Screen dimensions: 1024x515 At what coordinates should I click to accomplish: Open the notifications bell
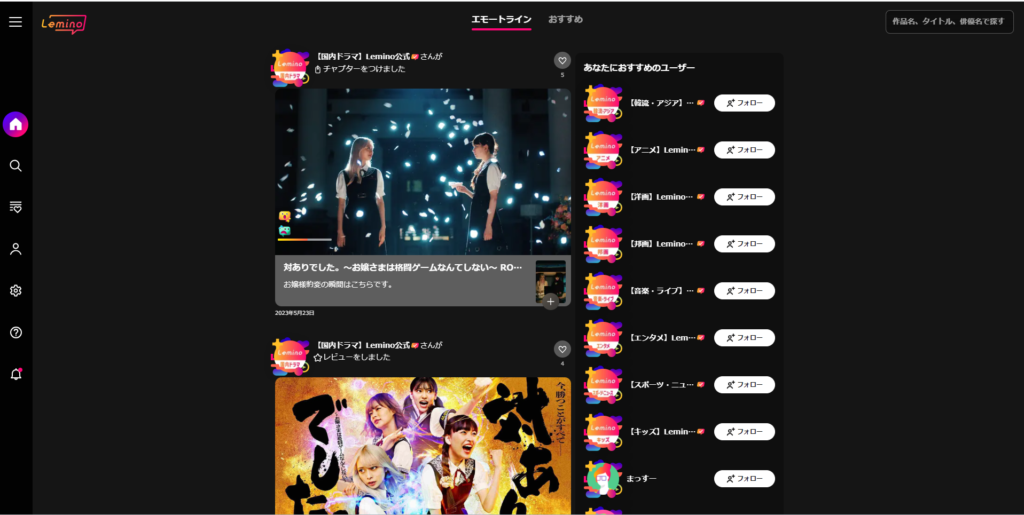click(x=15, y=374)
